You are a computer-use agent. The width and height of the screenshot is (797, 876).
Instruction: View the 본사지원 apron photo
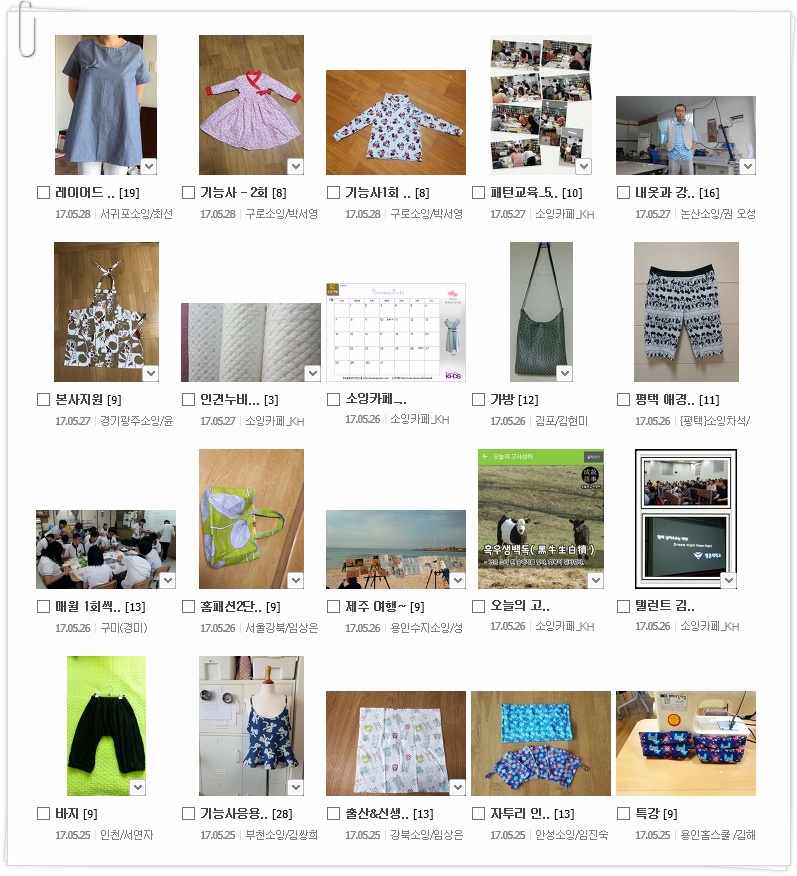(105, 311)
